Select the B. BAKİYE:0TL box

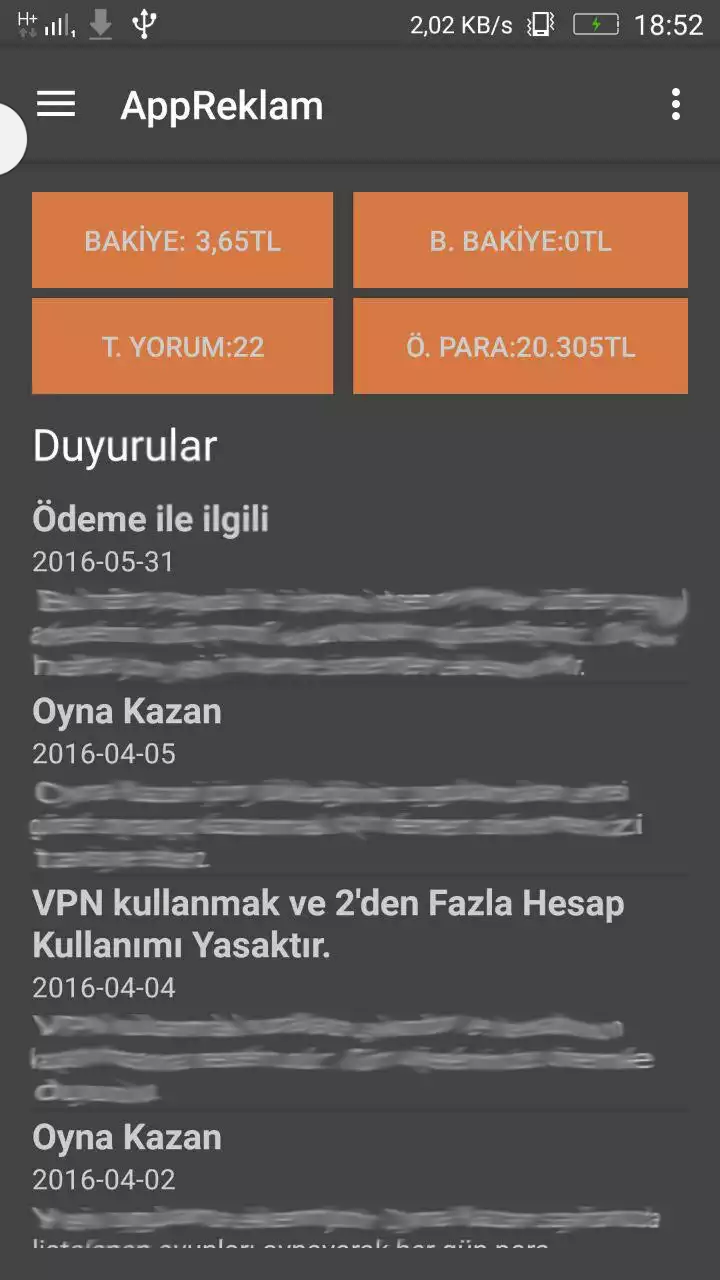point(520,239)
